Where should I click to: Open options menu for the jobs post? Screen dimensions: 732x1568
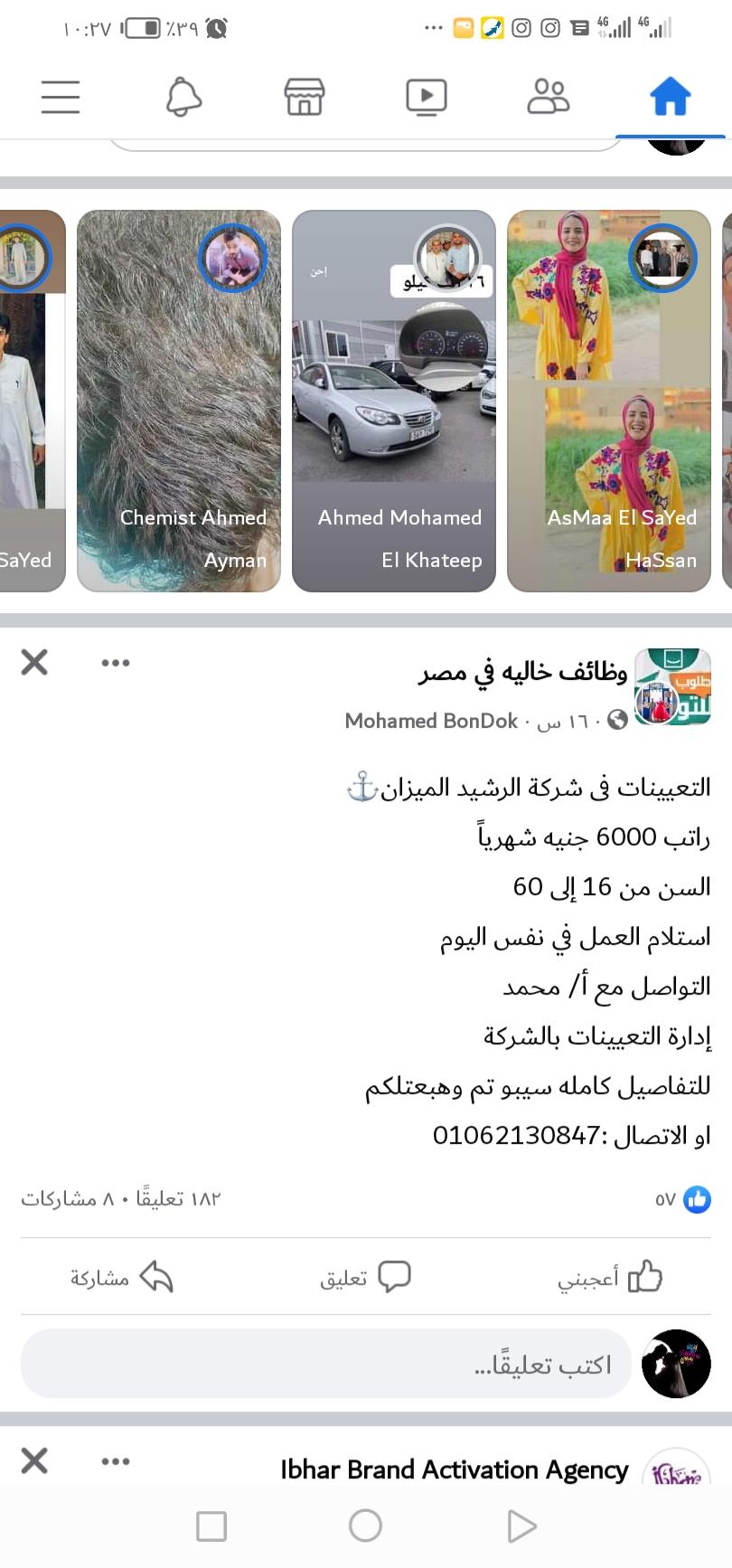(x=116, y=663)
